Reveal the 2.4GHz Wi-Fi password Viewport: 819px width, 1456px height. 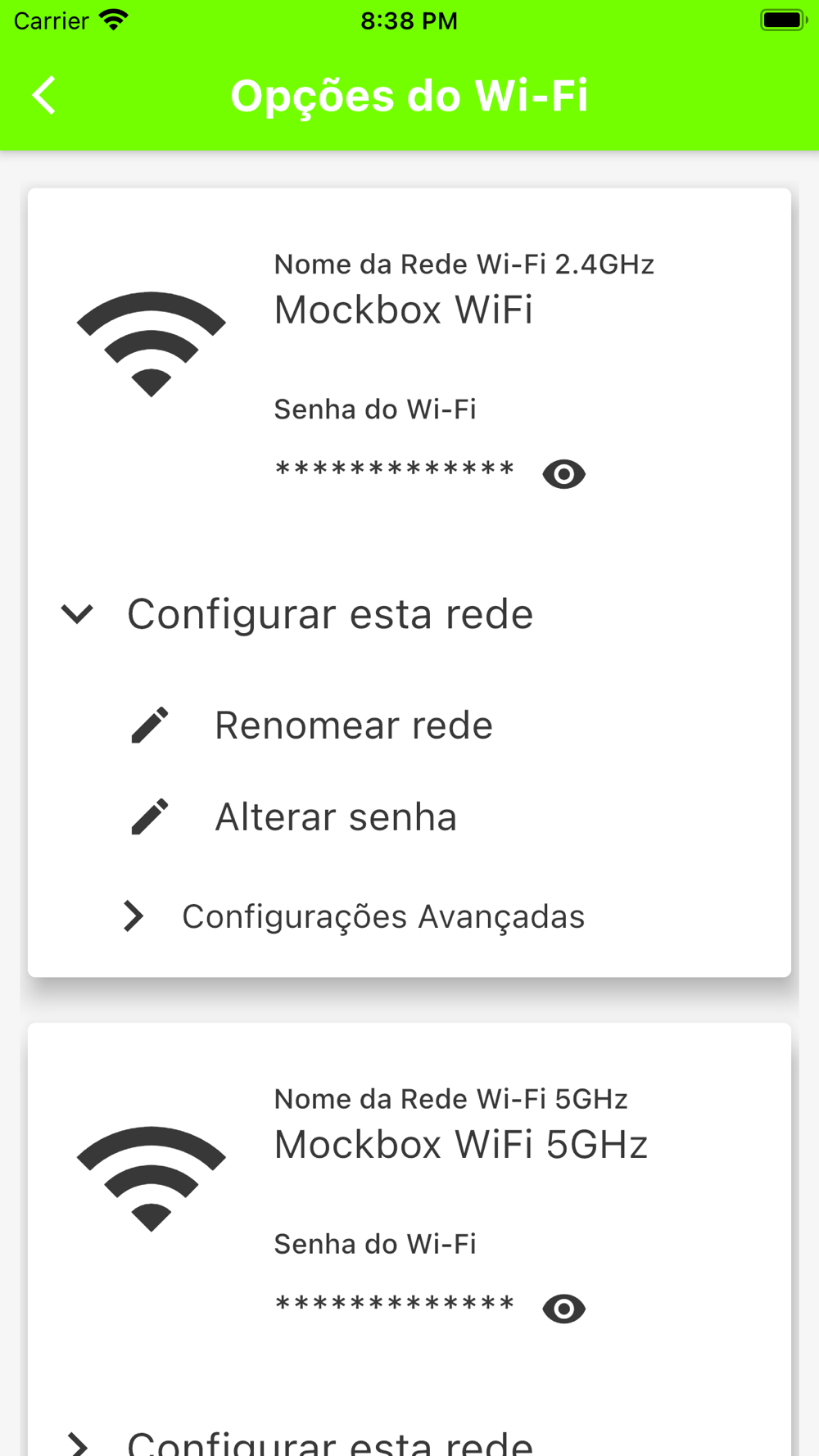coord(563,474)
